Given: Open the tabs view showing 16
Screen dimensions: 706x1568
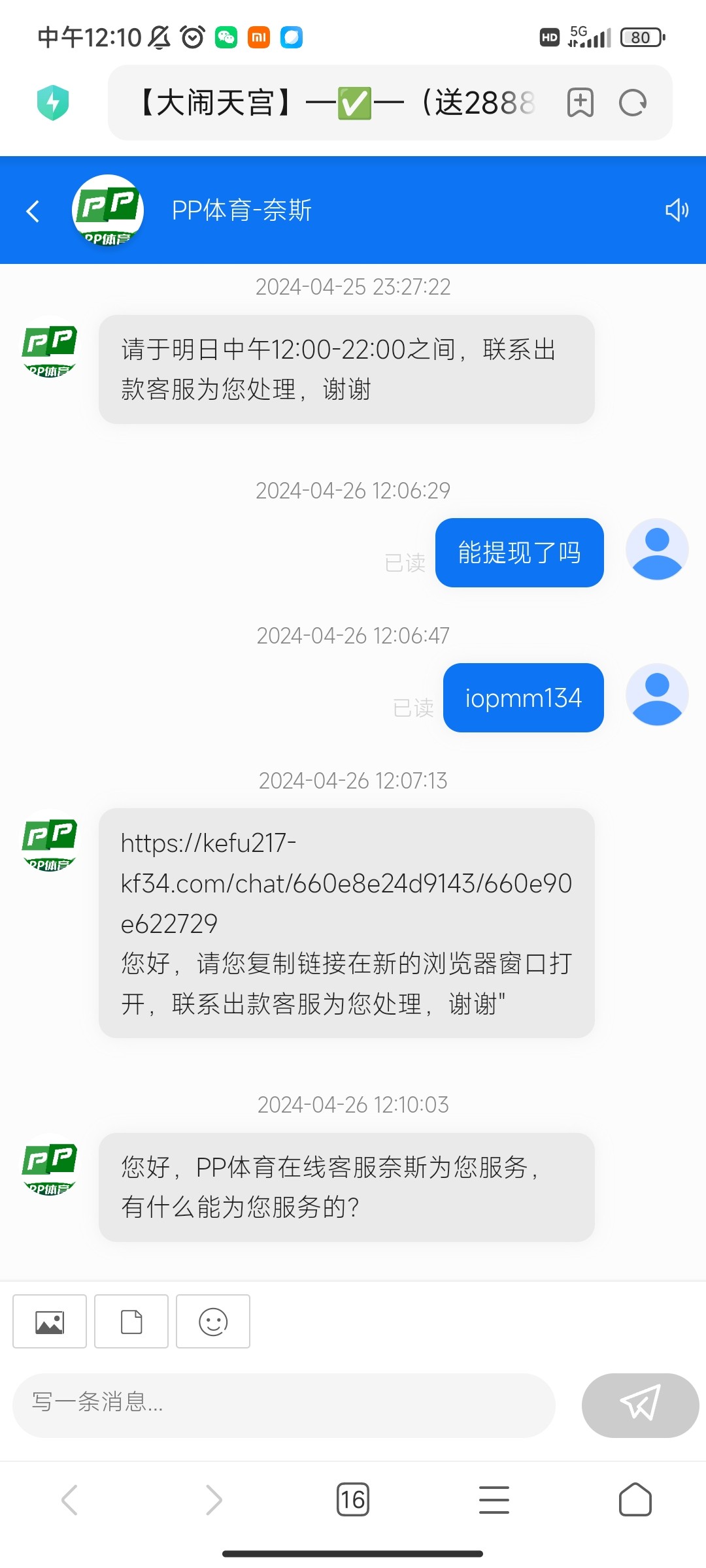Looking at the screenshot, I should click(353, 1499).
